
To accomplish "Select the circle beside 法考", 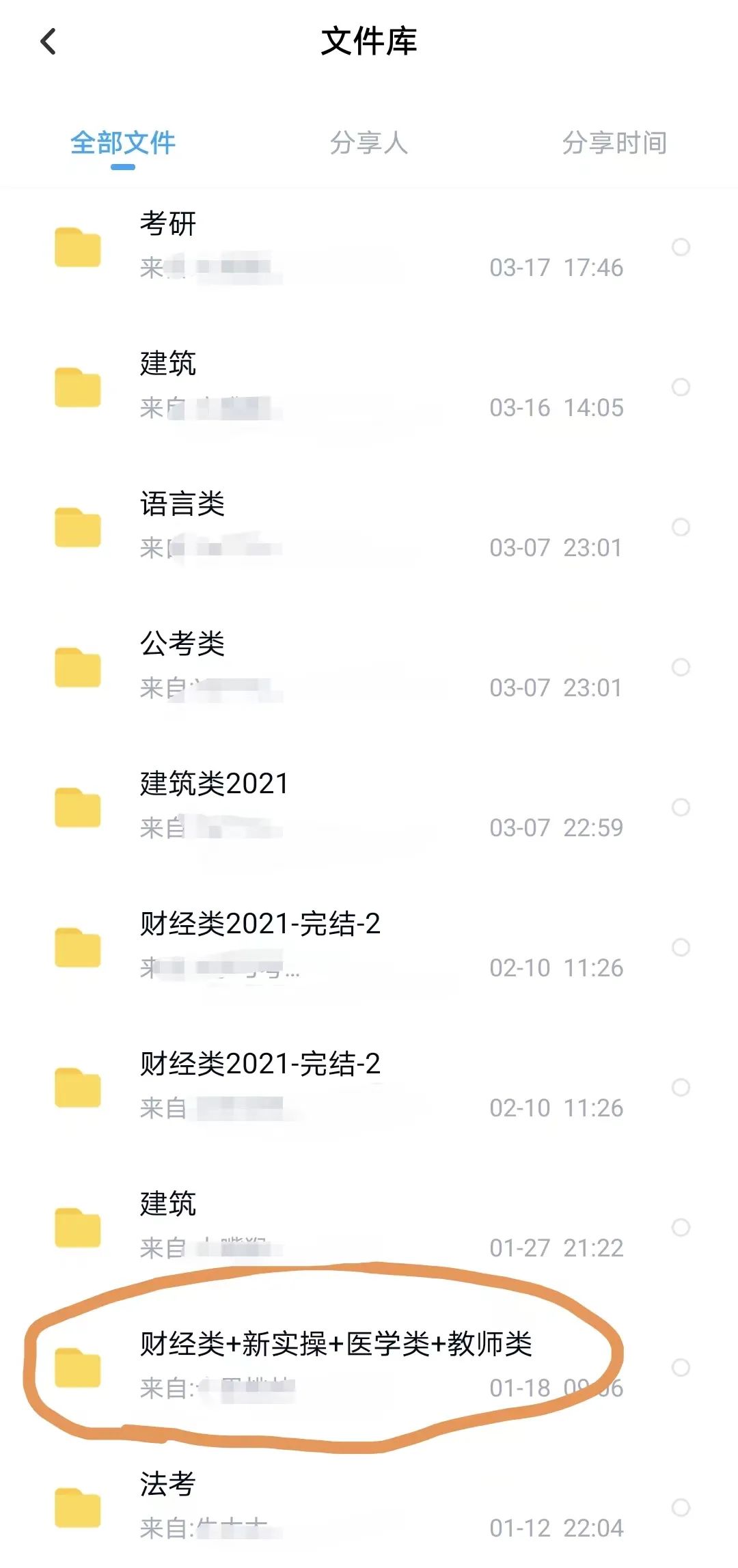I will point(681,1507).
